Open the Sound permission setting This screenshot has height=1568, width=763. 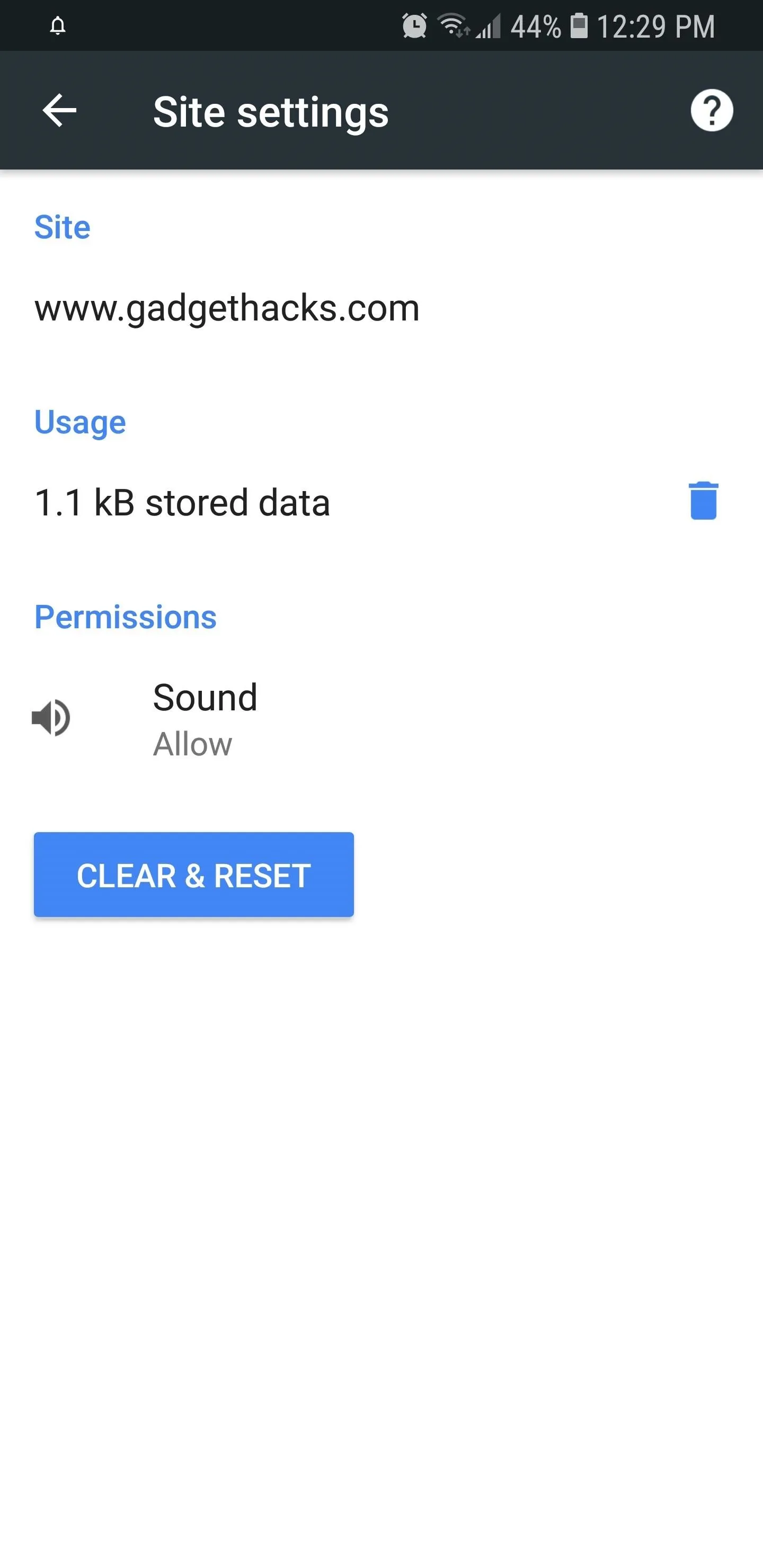tap(381, 719)
